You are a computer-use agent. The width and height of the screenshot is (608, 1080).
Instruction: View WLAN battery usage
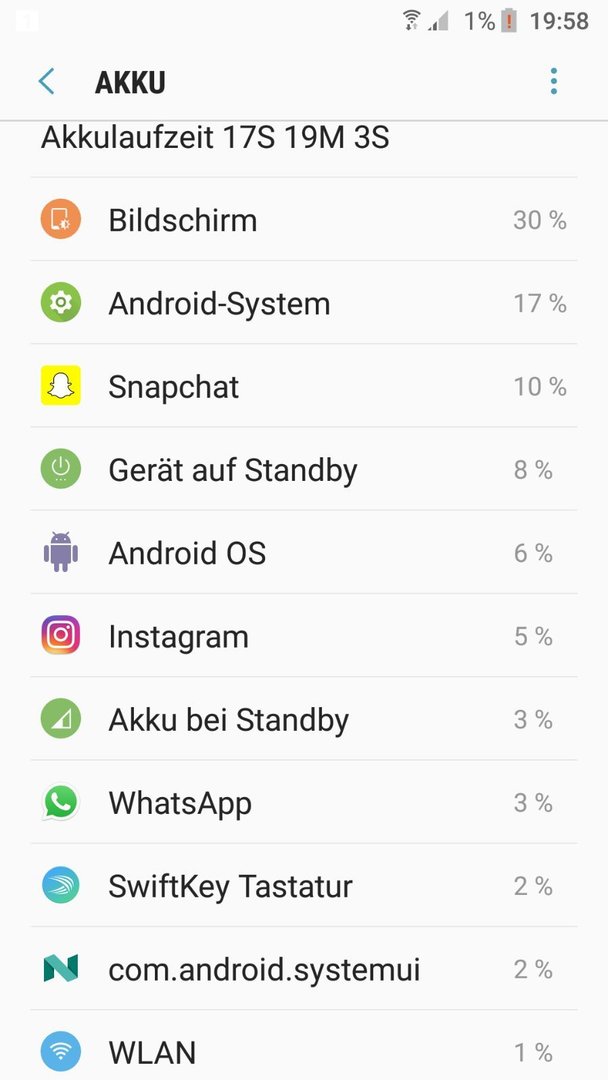pos(304,1046)
